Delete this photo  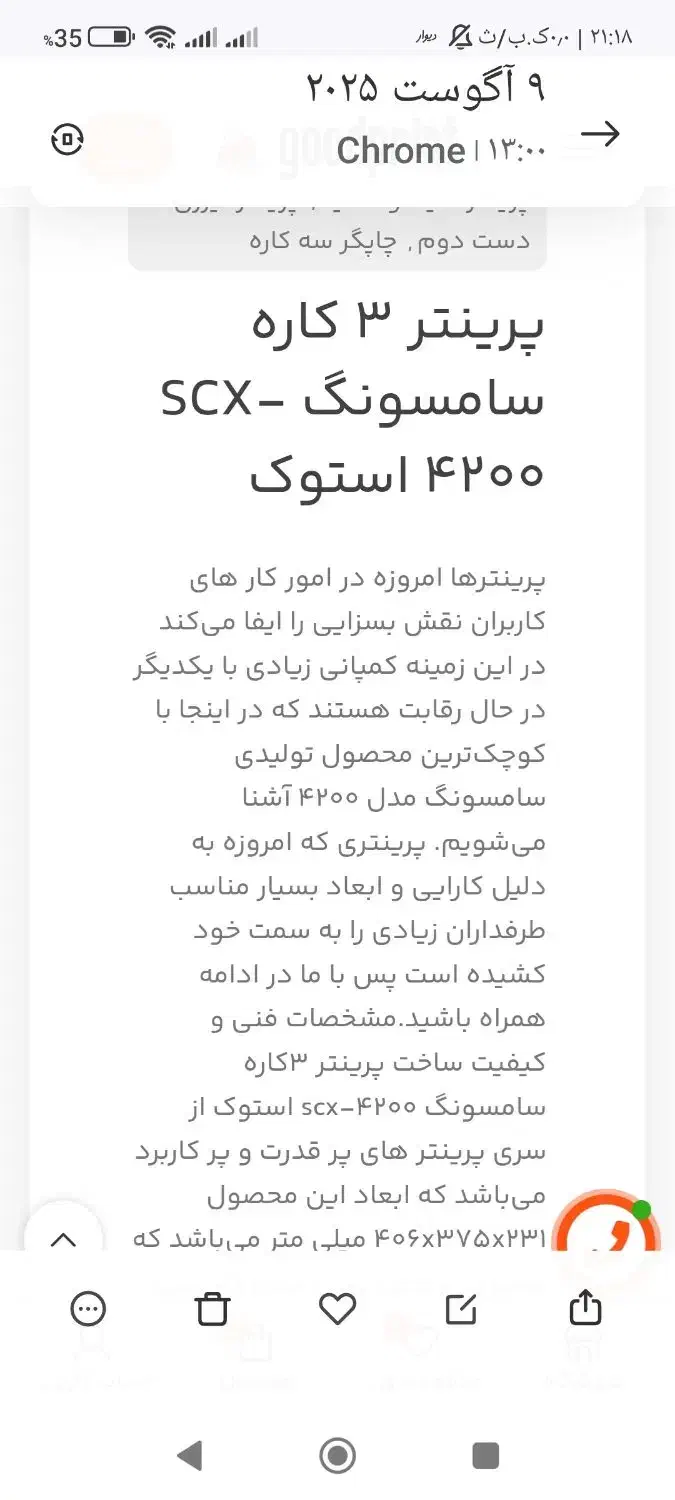pyautogui.click(x=213, y=1309)
